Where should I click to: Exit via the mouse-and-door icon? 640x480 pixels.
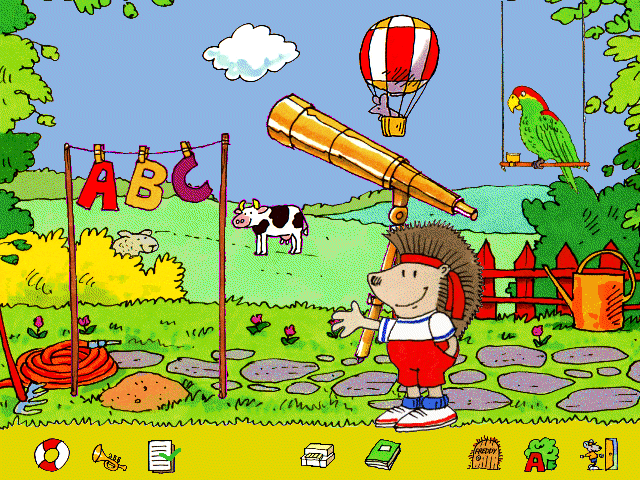pos(599,454)
